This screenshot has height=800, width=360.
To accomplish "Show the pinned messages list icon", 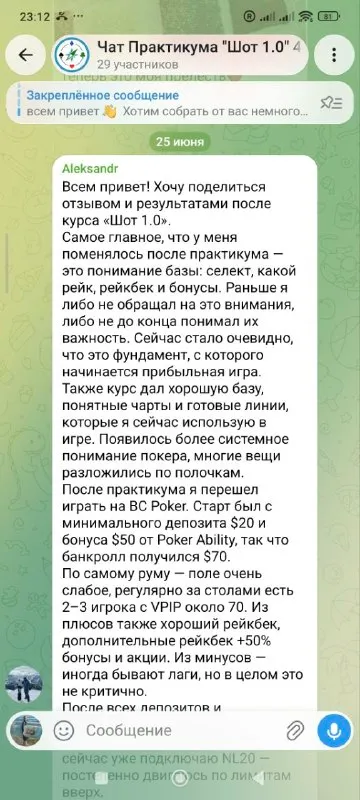I will point(331,103).
